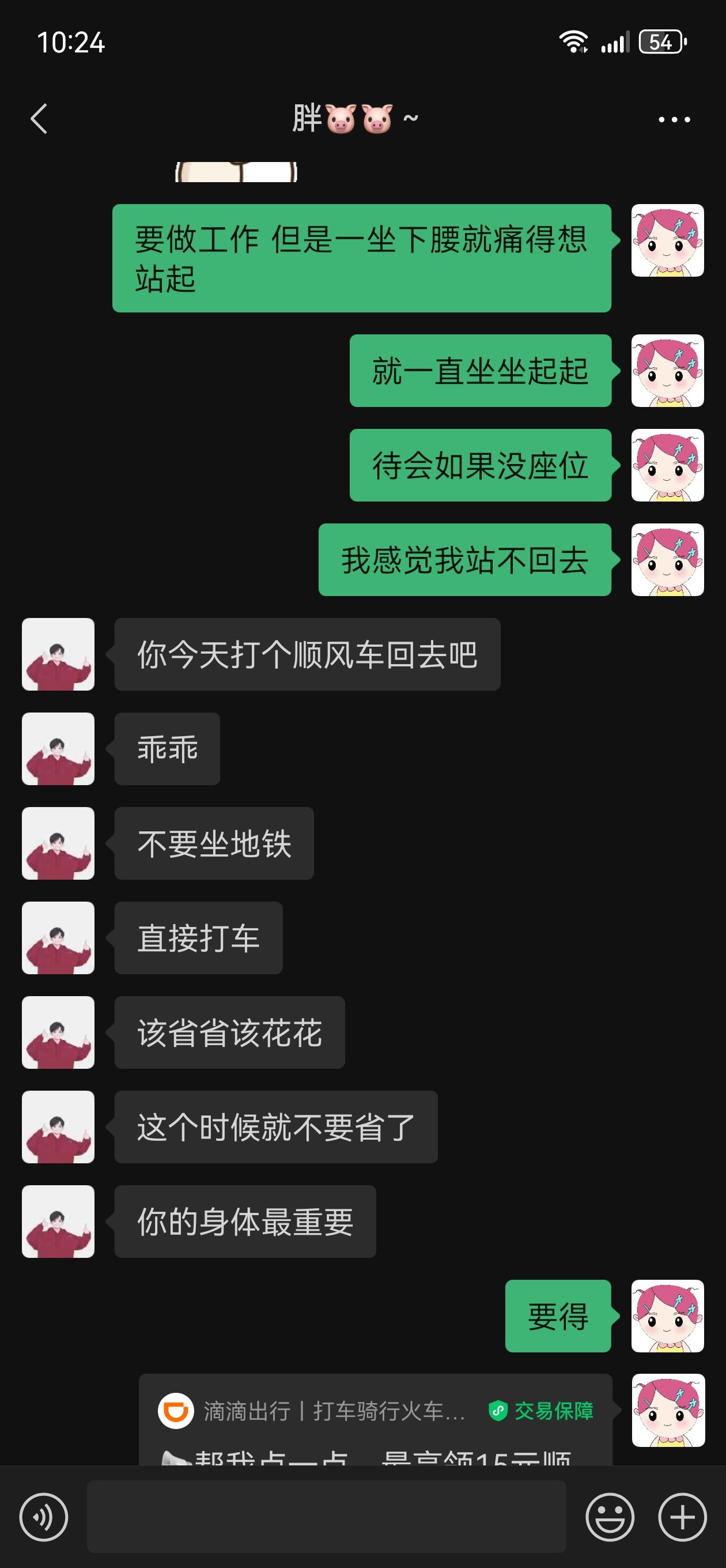This screenshot has height=1568, width=726.
Task: Open the 滴滴出行 mini program card
Action: click(x=375, y=1419)
